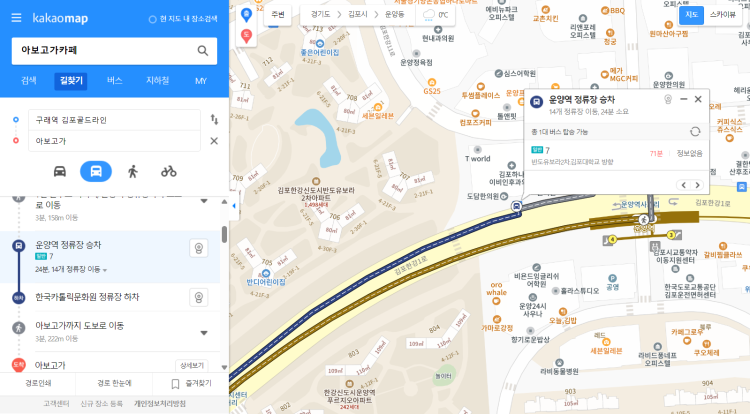Viewport: 750px width, 414px height.
Task: Select bicycle directions mode
Action: [x=168, y=171]
